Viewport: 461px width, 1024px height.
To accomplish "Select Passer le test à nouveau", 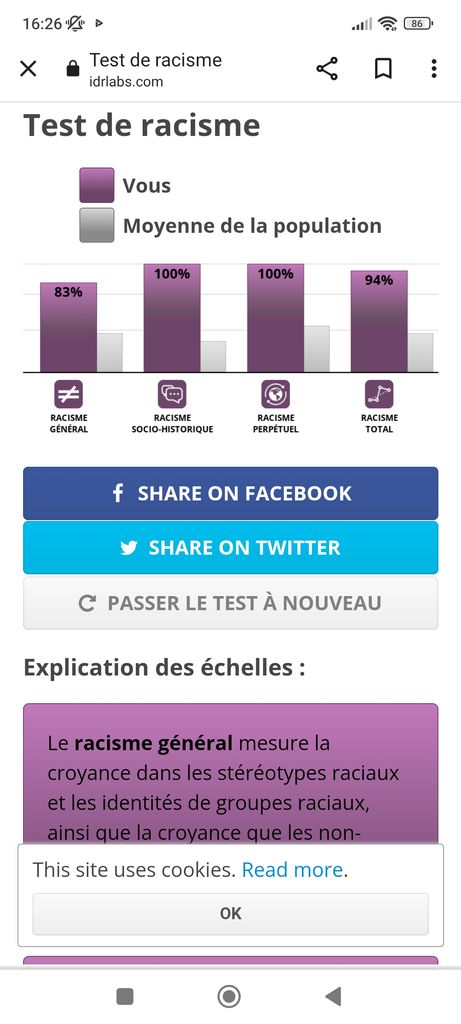I will 230,603.
